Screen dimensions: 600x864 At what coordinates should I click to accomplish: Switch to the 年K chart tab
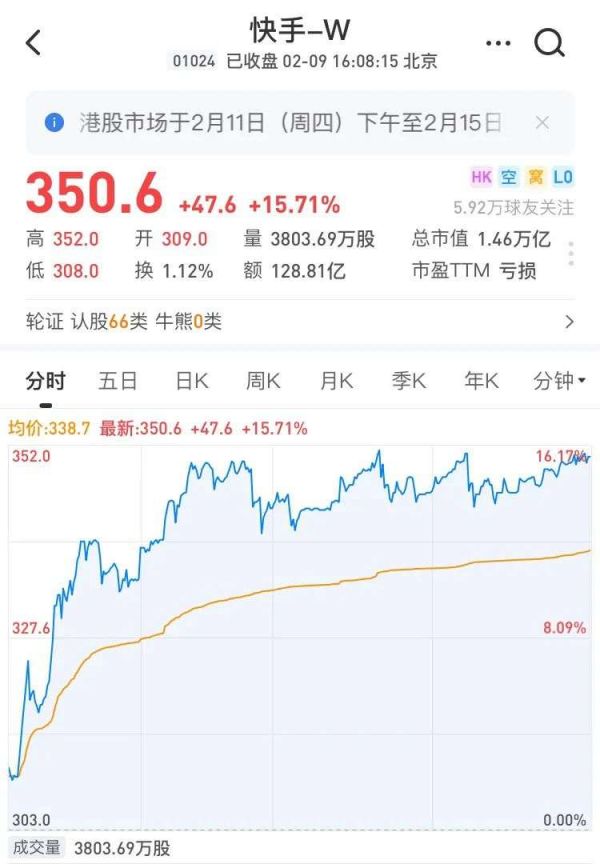pyautogui.click(x=481, y=381)
